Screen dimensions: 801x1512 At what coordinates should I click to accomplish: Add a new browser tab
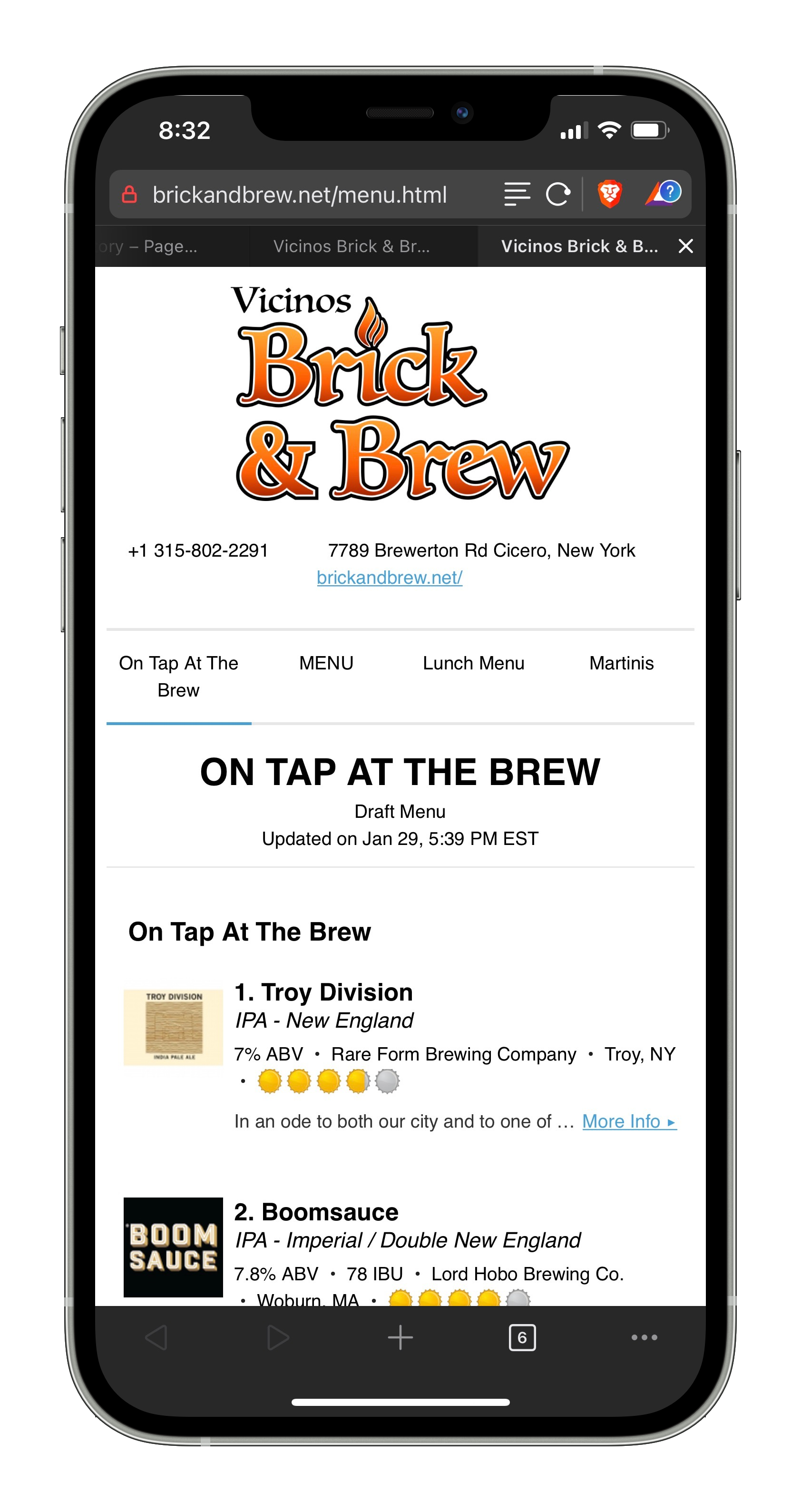400,1338
